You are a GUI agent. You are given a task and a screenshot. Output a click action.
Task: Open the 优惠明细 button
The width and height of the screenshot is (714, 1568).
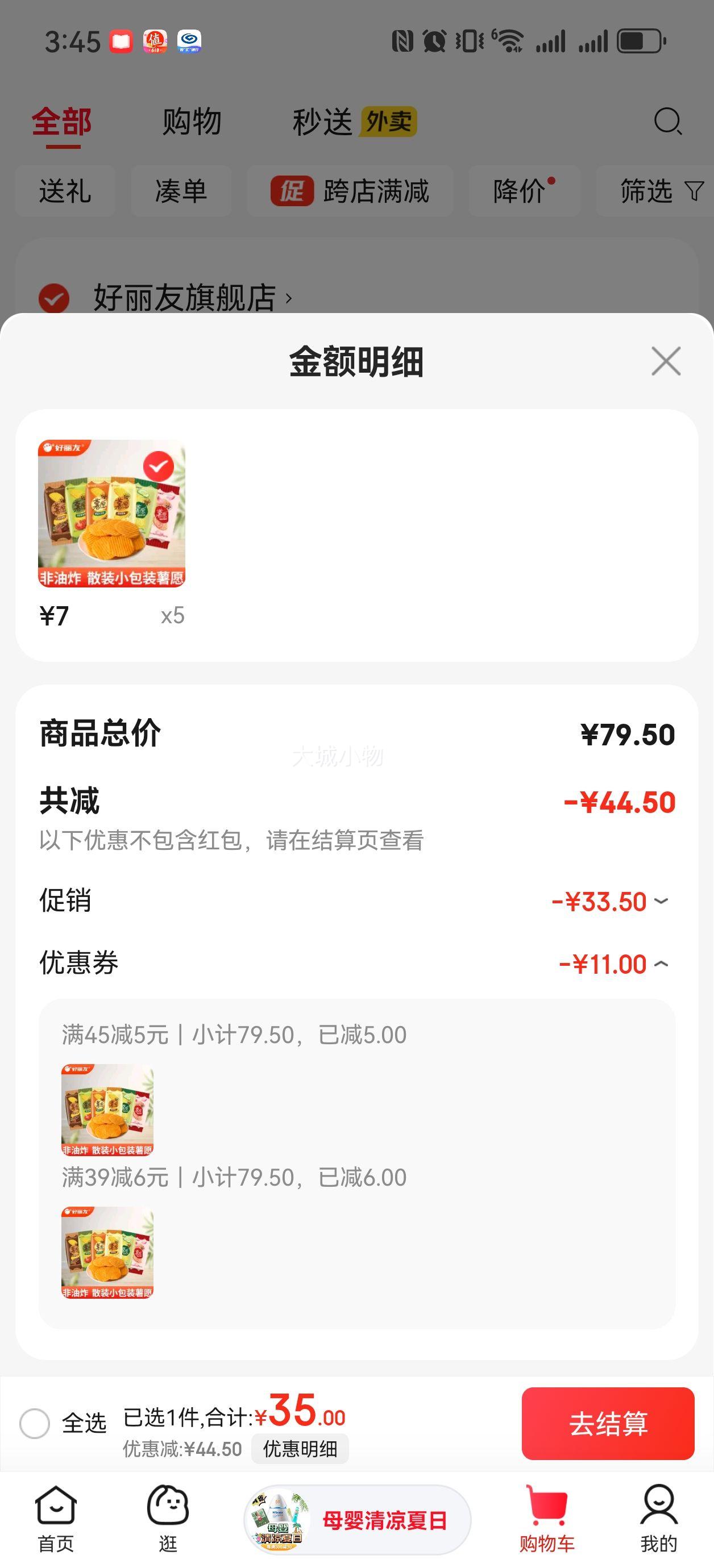click(300, 1449)
